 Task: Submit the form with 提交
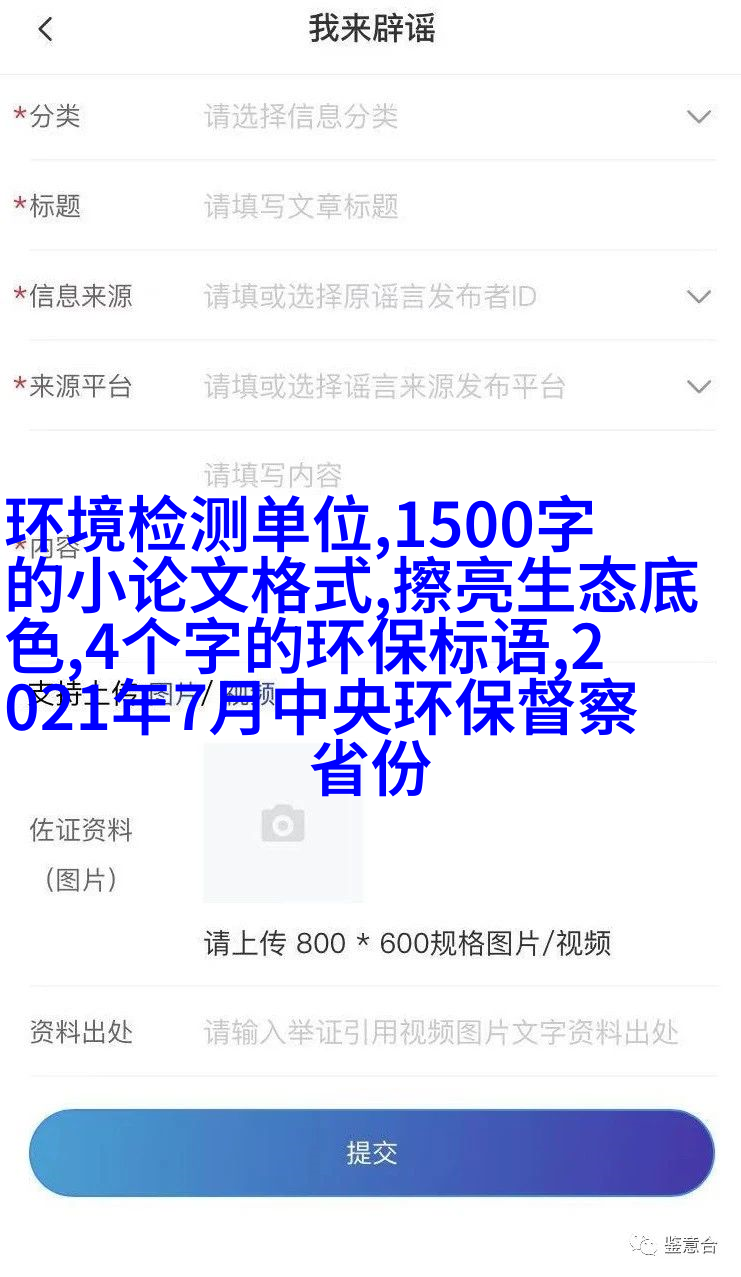coord(371,1153)
